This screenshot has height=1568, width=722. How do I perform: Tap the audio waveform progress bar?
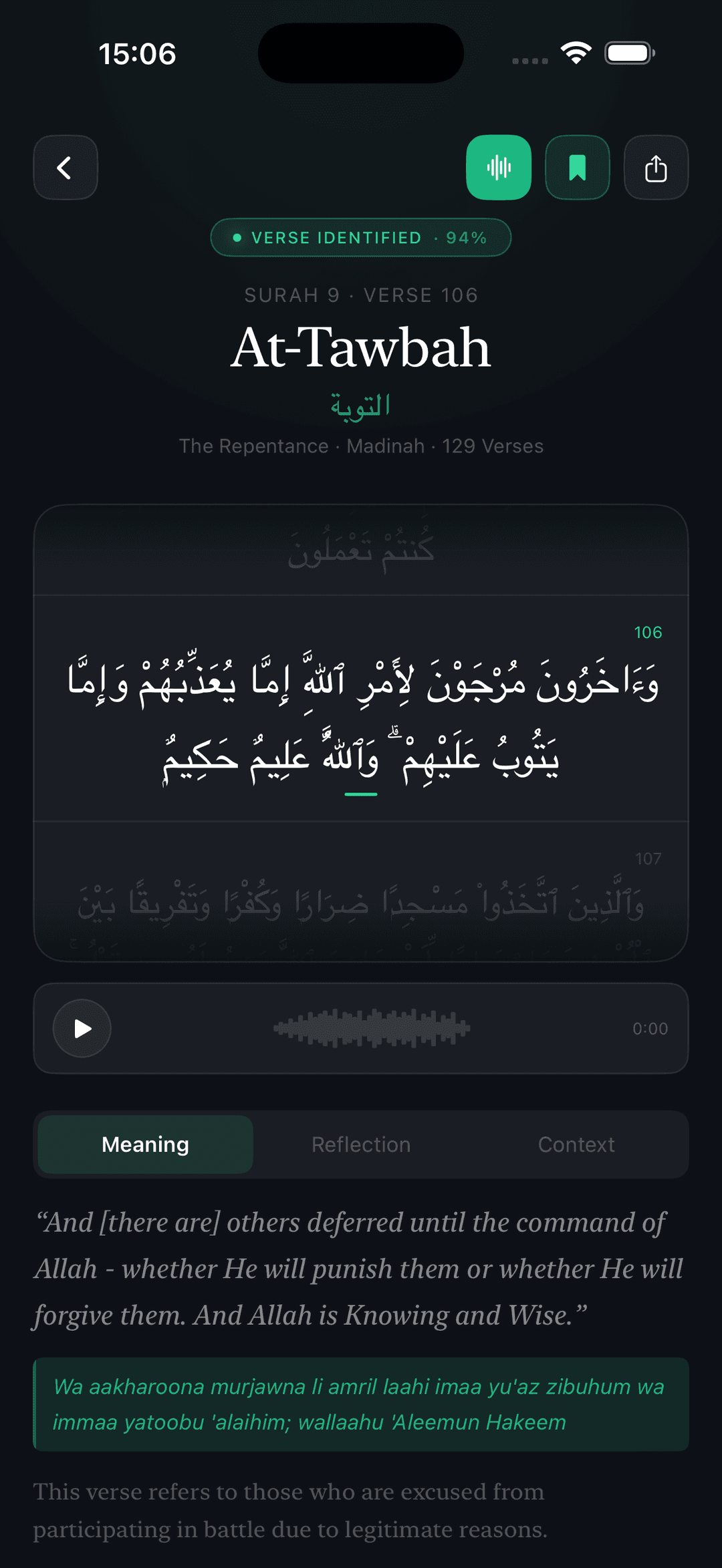370,1028
